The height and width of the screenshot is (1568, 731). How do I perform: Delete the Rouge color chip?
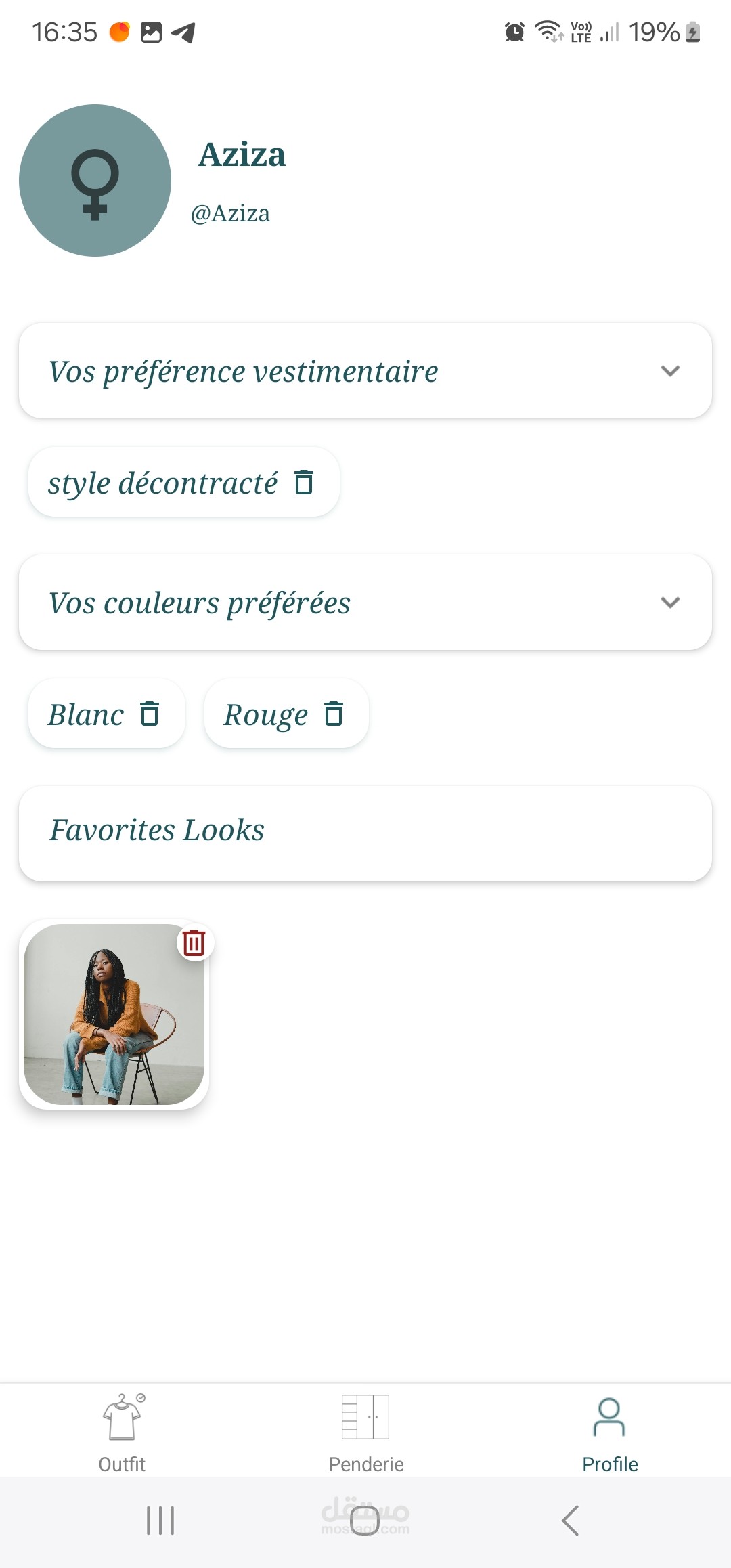[x=334, y=714]
